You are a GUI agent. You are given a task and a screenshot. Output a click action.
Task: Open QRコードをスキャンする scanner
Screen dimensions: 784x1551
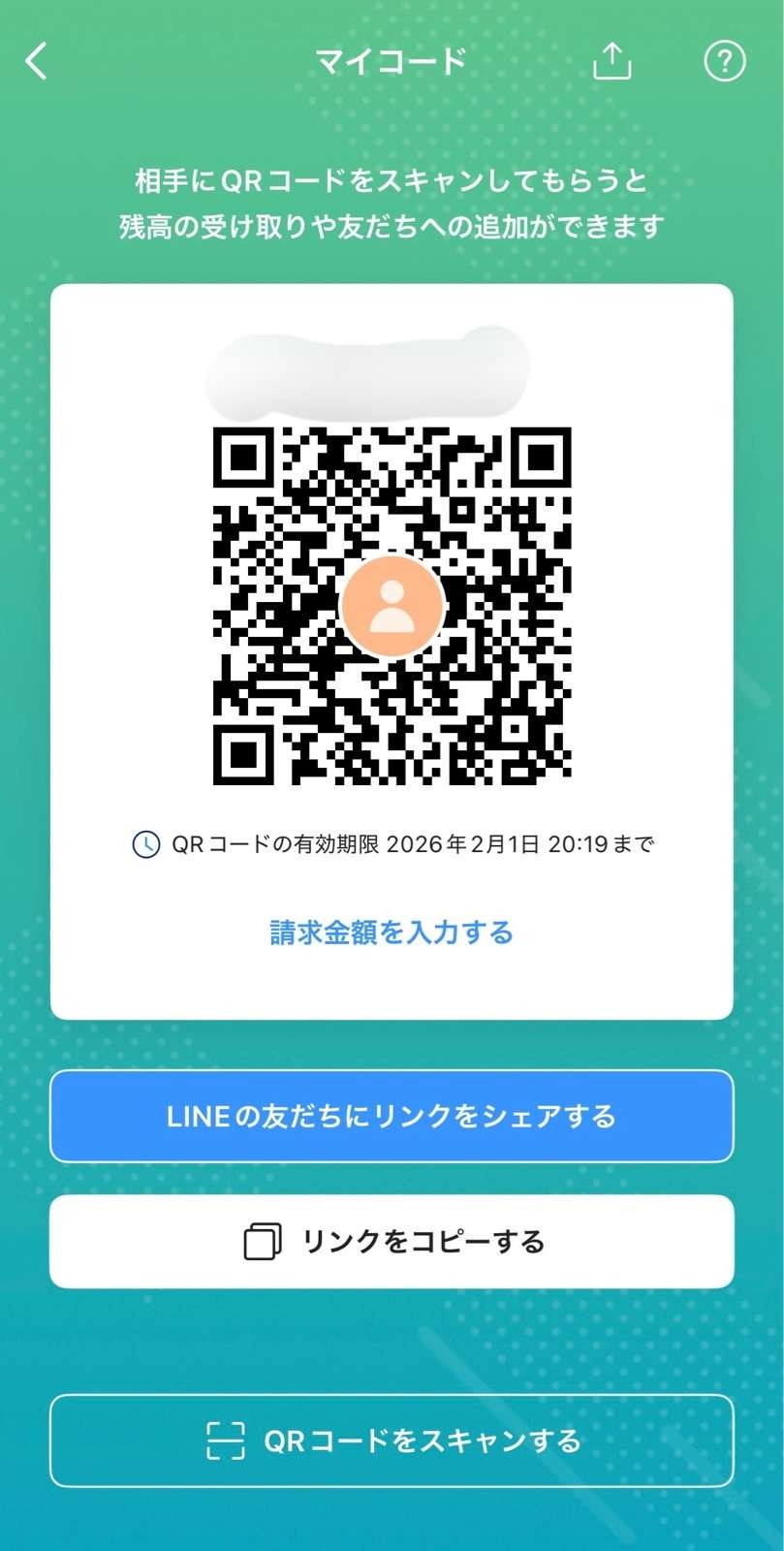pyautogui.click(x=392, y=1440)
